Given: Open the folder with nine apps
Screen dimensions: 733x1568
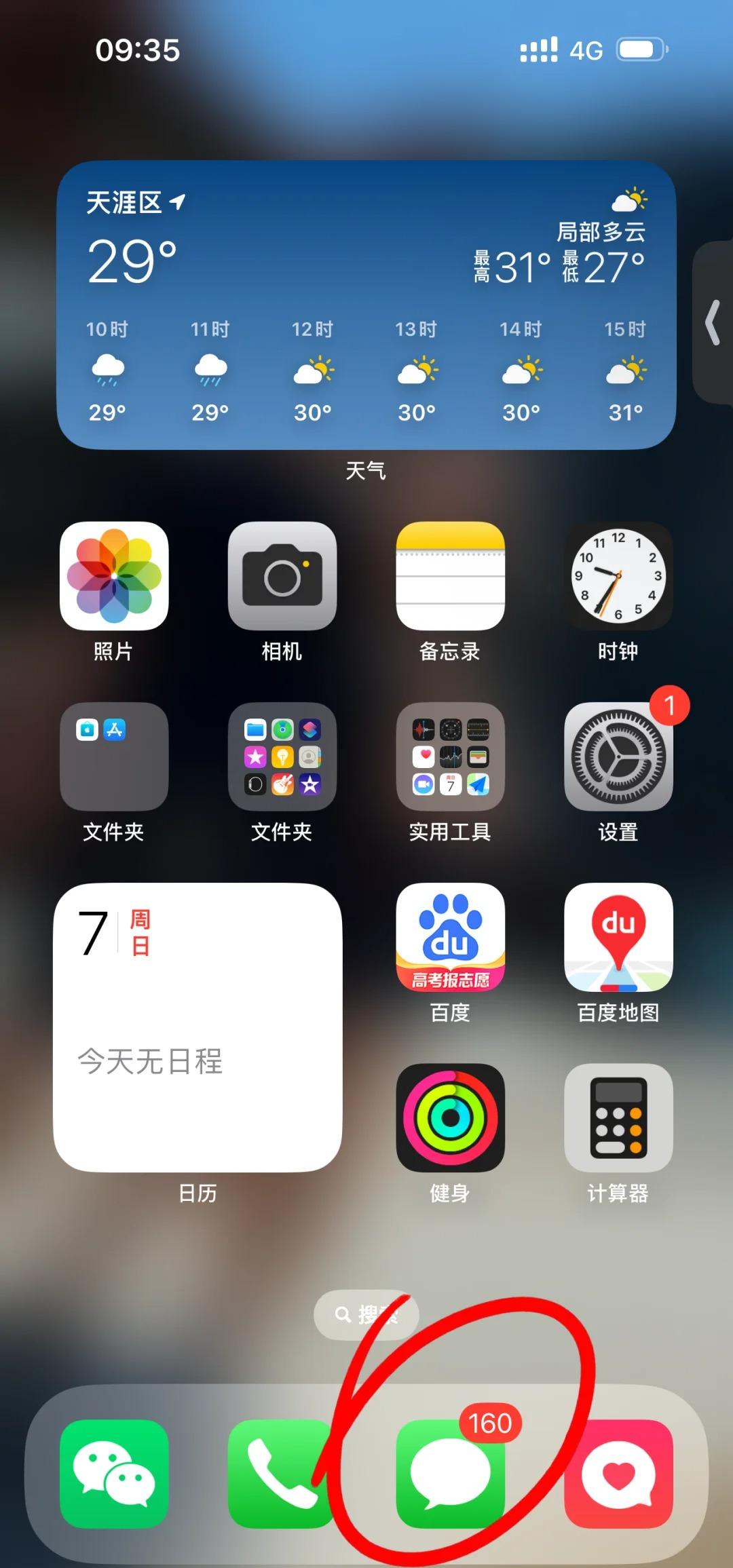Looking at the screenshot, I should click(282, 757).
